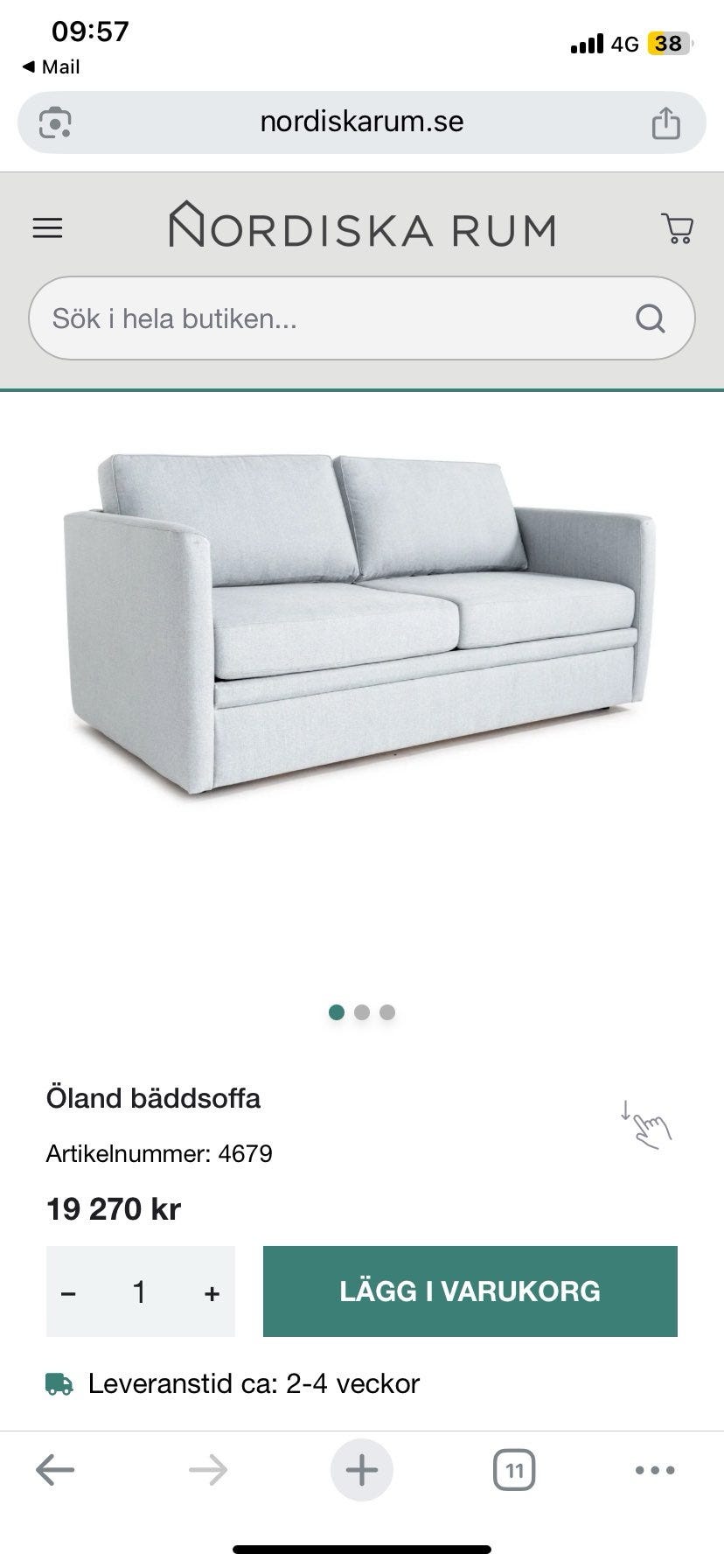Return to the Mail app
Screen dimensions: 724x1568
point(51,67)
